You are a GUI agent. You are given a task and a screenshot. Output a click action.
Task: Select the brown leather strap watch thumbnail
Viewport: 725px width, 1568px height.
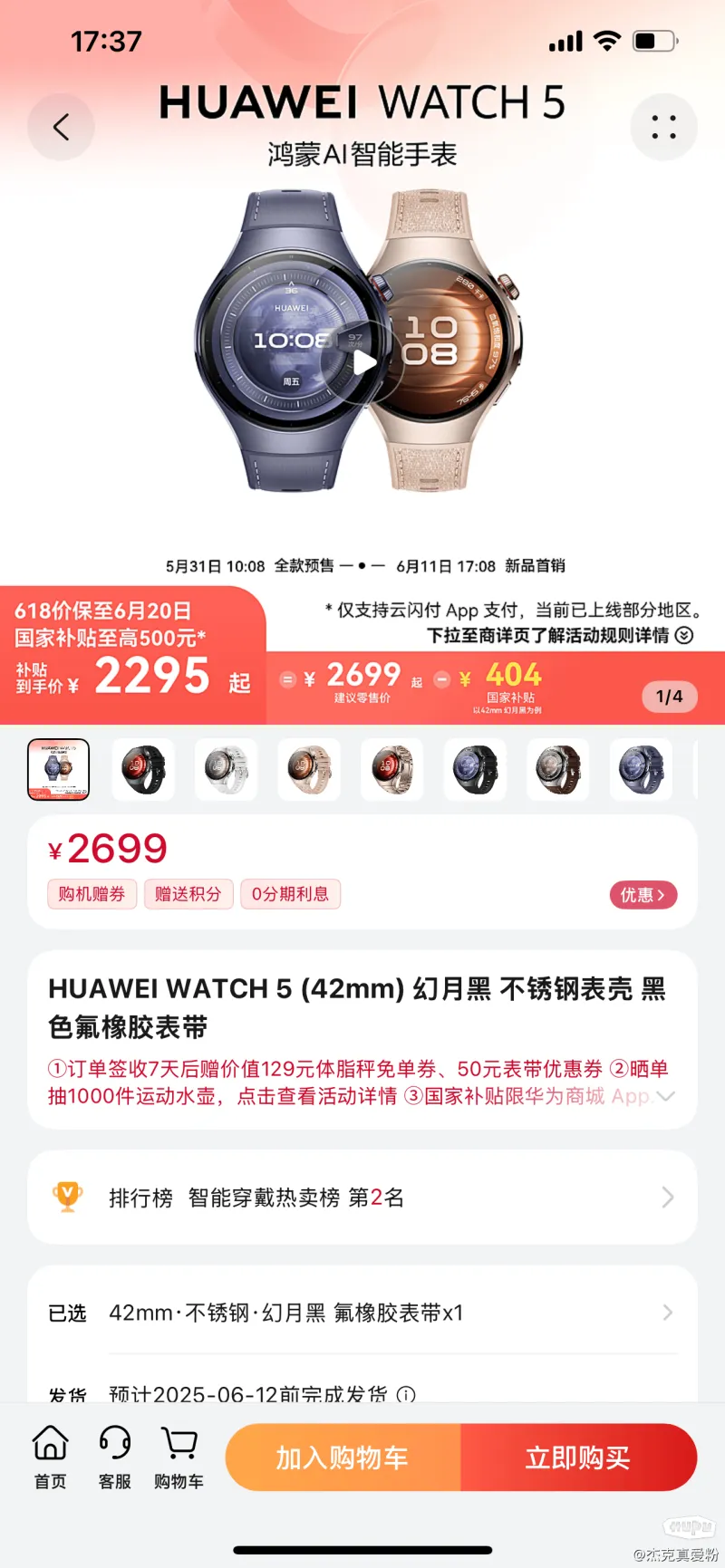(558, 769)
